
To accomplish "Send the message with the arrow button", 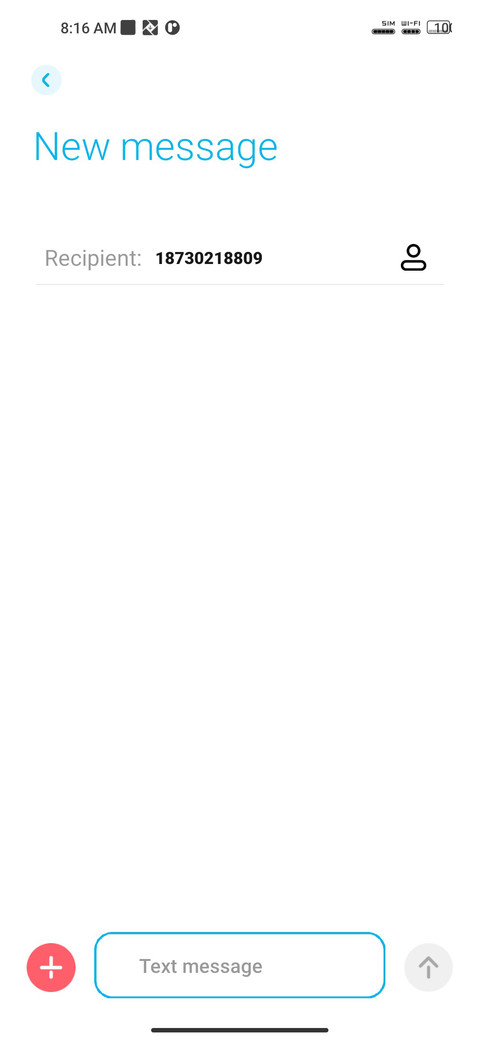I will pos(428,967).
